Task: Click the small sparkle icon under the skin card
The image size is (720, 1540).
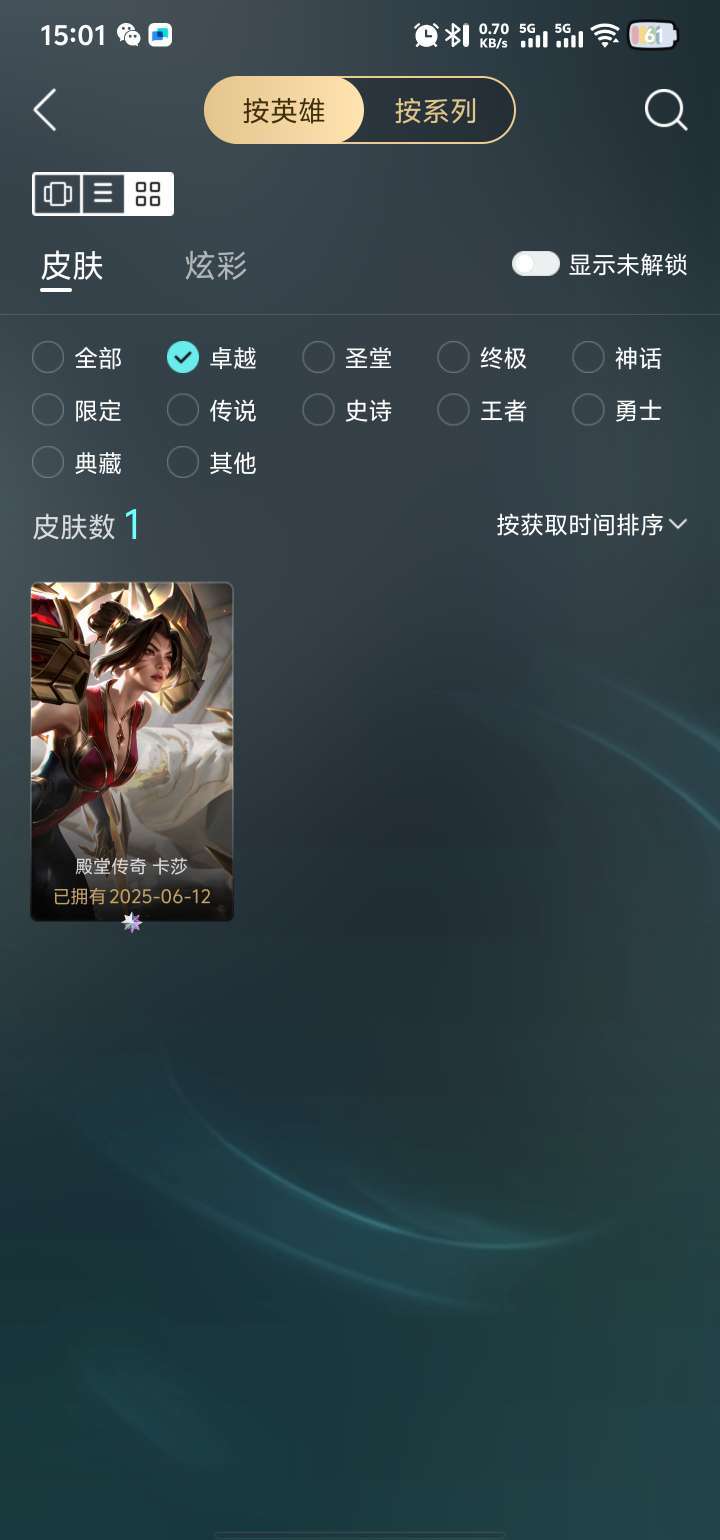Action: point(131,923)
